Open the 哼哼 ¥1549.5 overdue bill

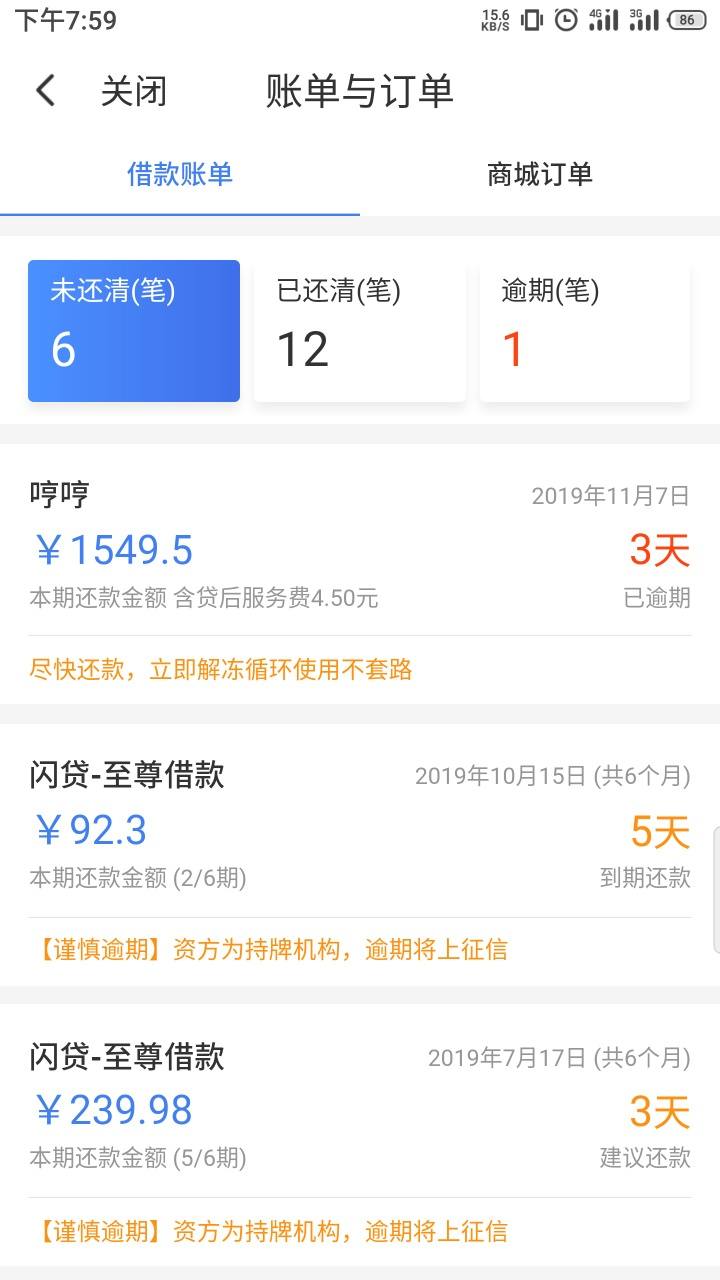coord(360,574)
